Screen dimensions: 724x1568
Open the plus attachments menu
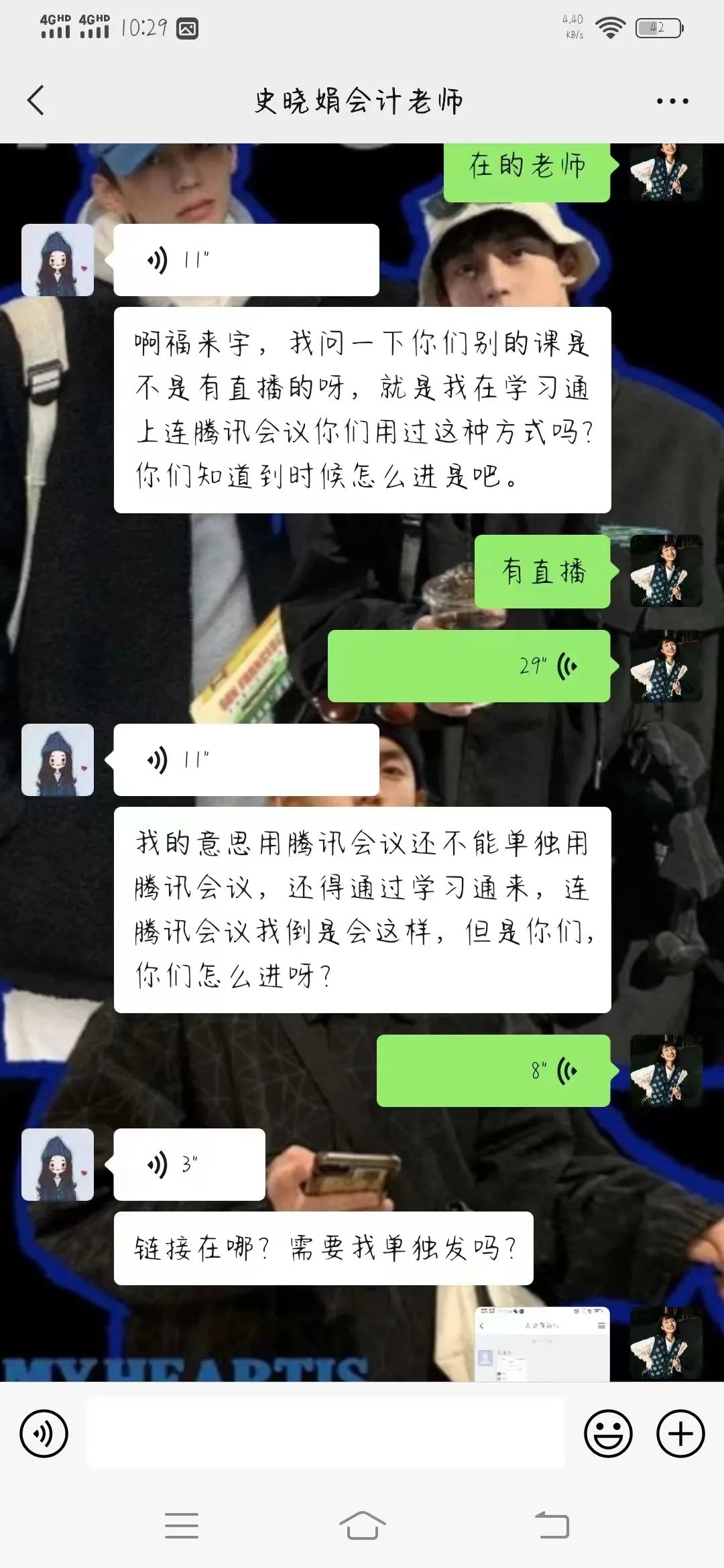[x=680, y=1434]
